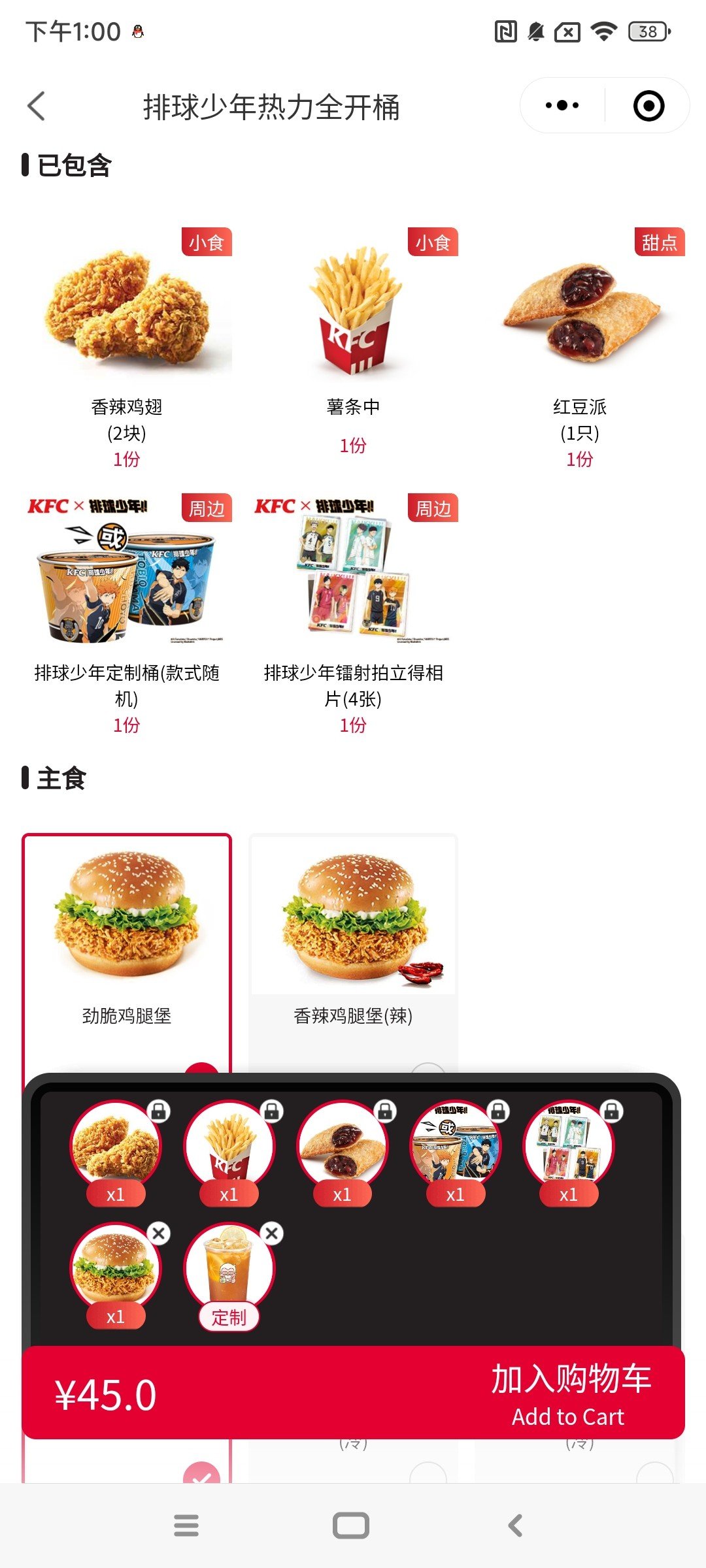Image resolution: width=706 pixels, height=1568 pixels.
Task: Tap the circular close/exit mini-program icon
Action: pos(647,105)
